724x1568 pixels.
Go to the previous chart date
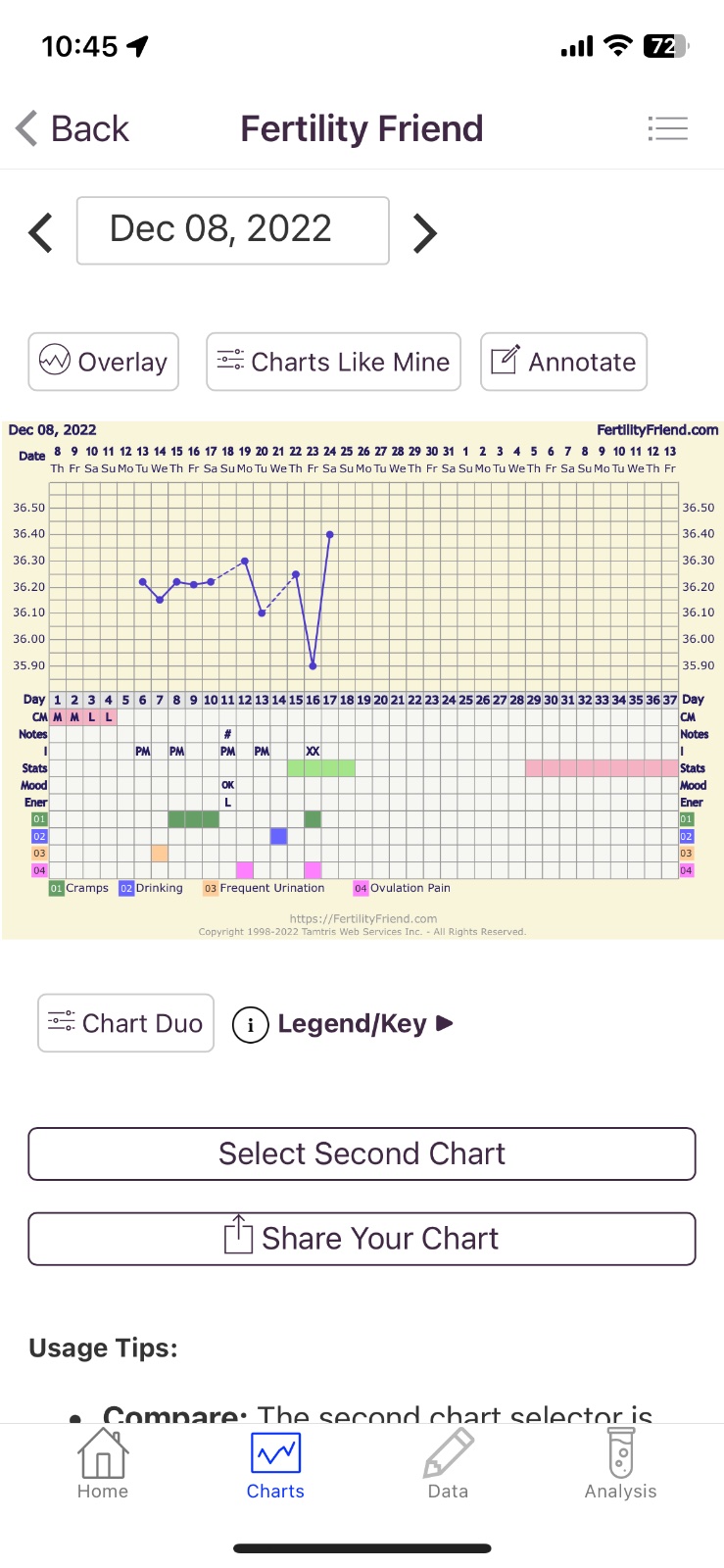click(41, 232)
